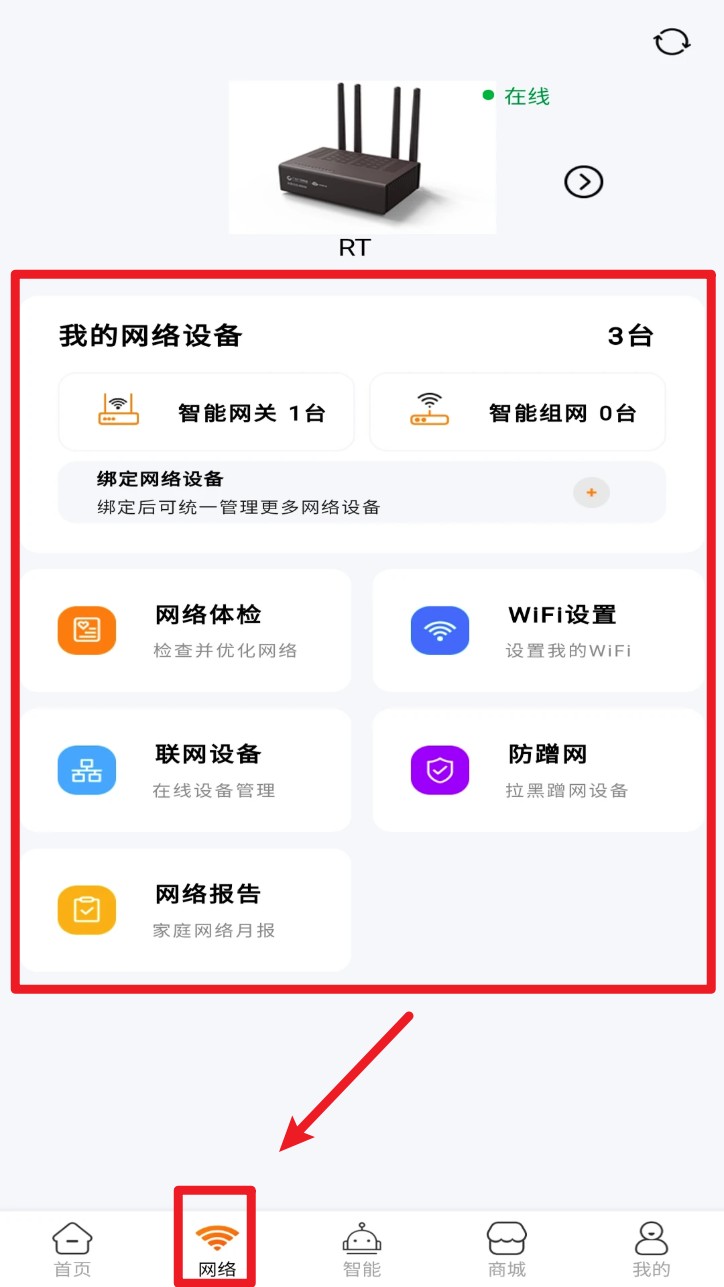This screenshot has width=724, height=1287.
Task: View 网络报告 monthly report
Action: 187,910
